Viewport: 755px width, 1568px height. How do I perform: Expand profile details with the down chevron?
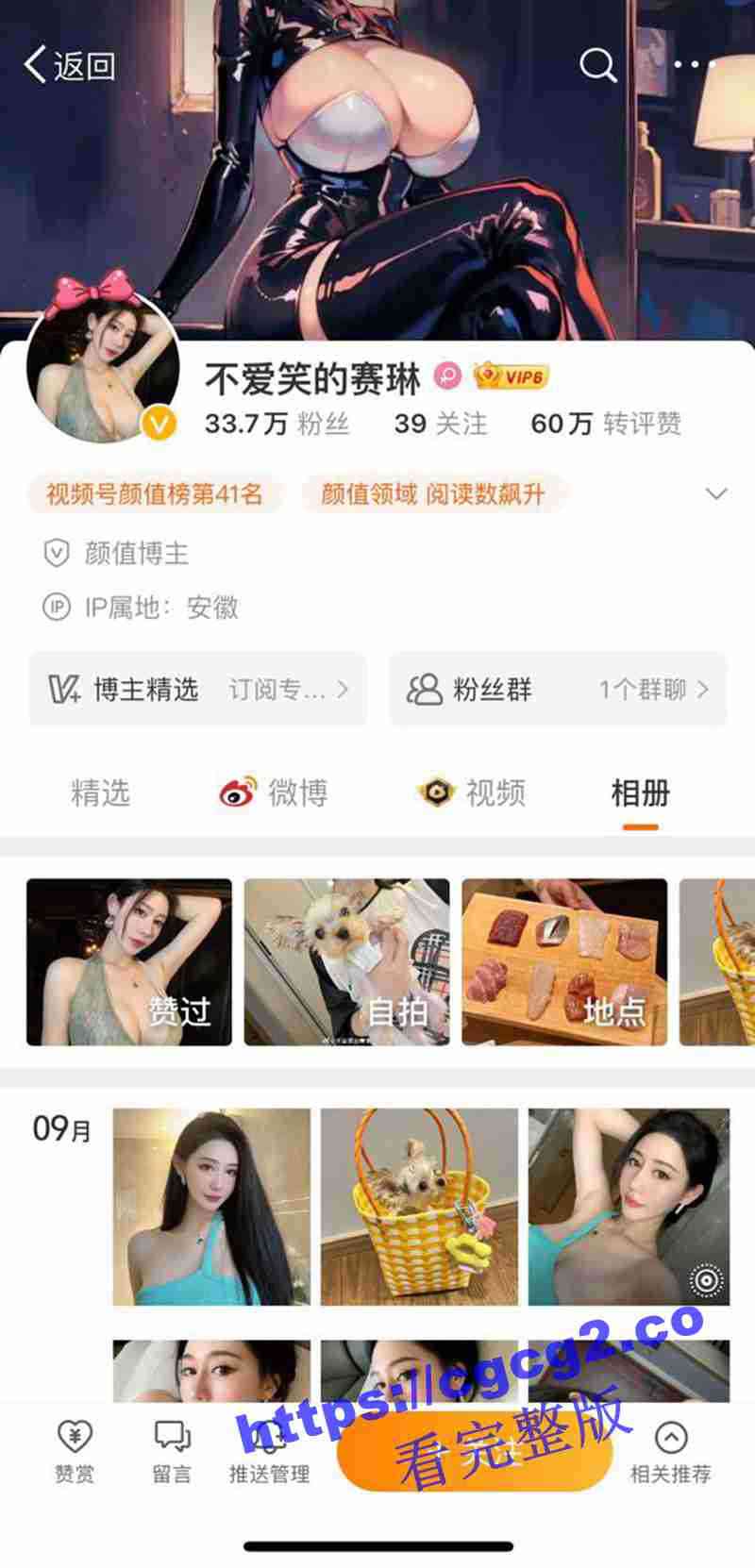pos(716,493)
